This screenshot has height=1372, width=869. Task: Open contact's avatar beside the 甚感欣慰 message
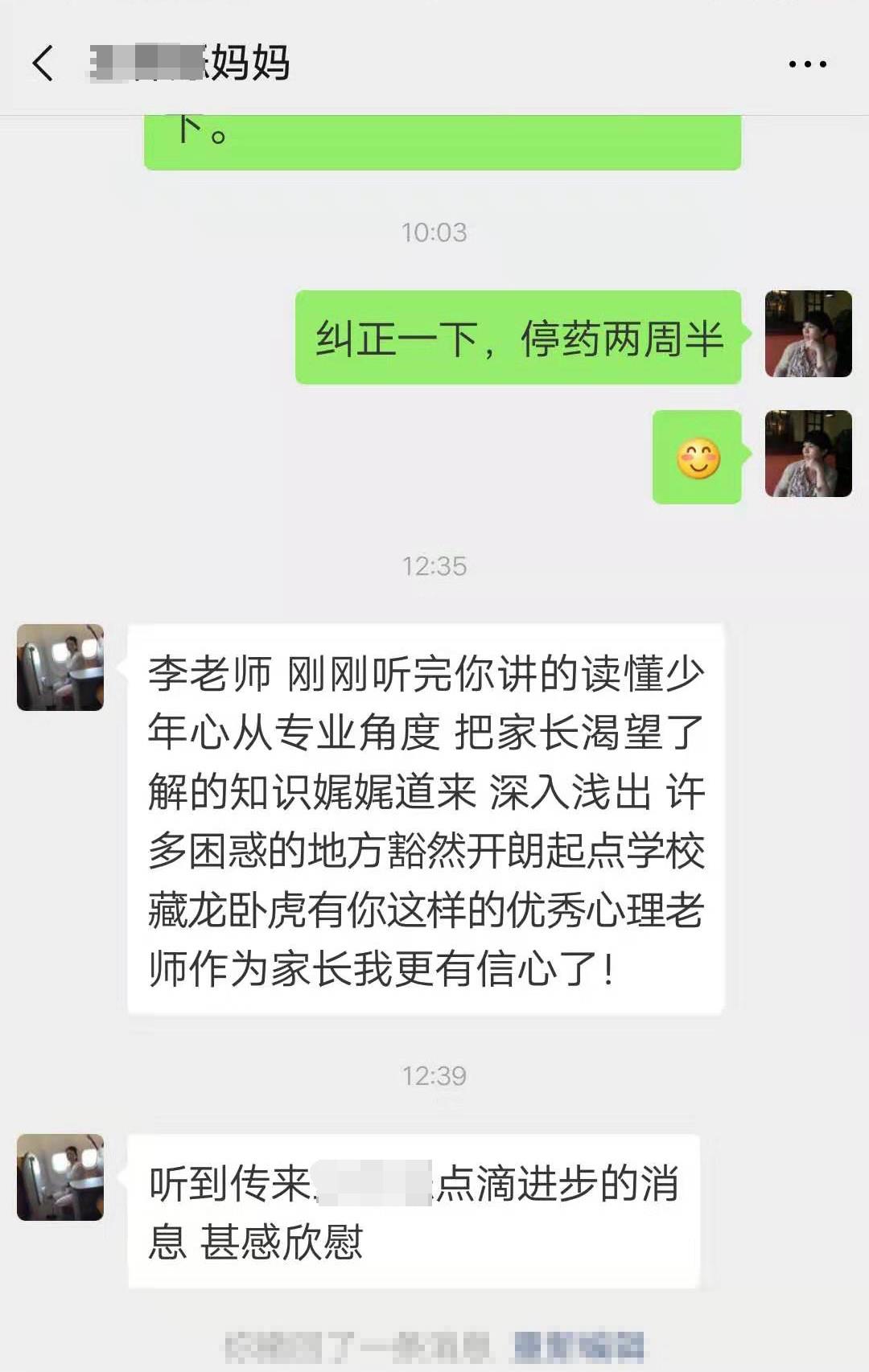60,1177
